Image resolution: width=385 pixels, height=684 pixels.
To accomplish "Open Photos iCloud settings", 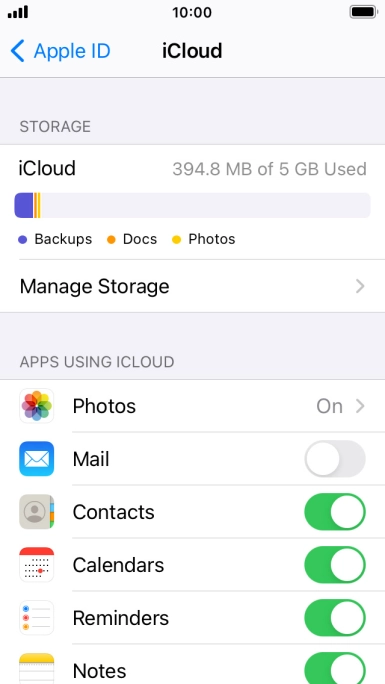I will click(192, 406).
